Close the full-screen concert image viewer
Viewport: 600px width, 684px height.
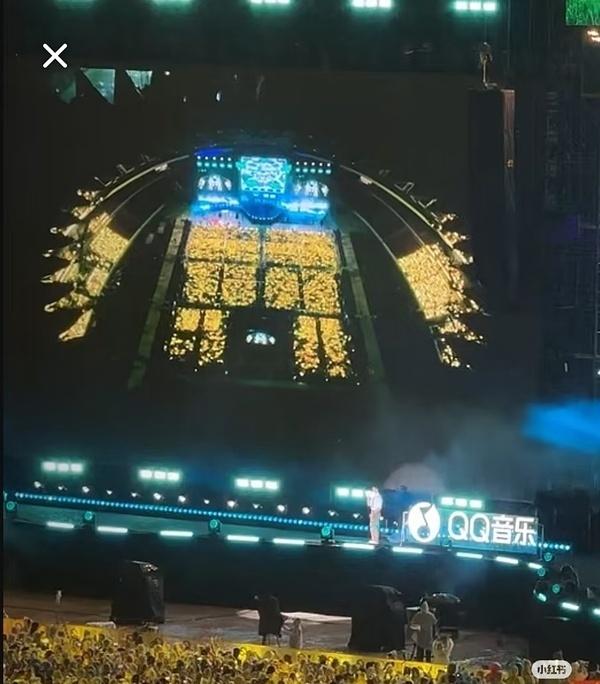pos(55,56)
